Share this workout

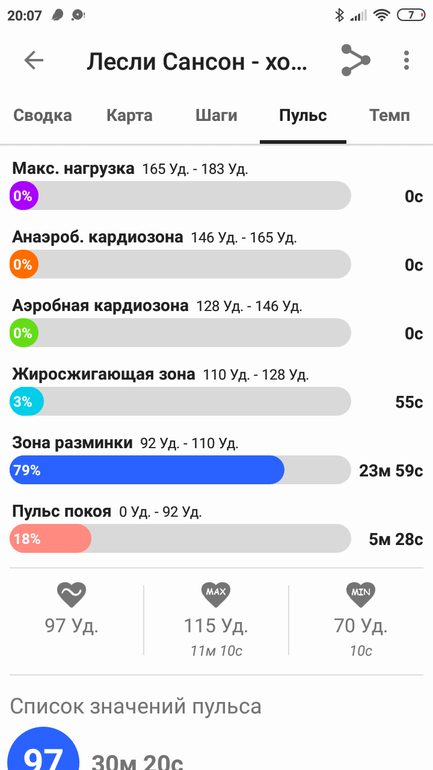(x=355, y=60)
